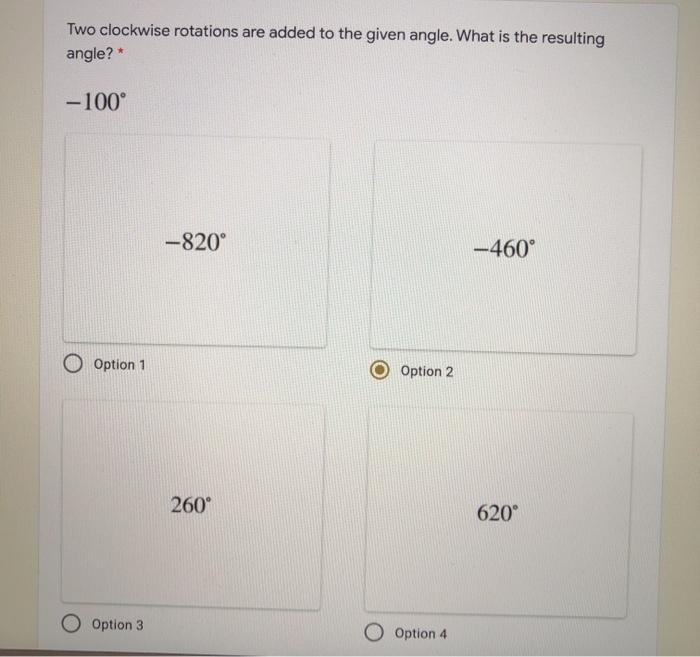Tap the selected Option 2 radio button
The height and width of the screenshot is (657, 700).
pyautogui.click(x=379, y=370)
